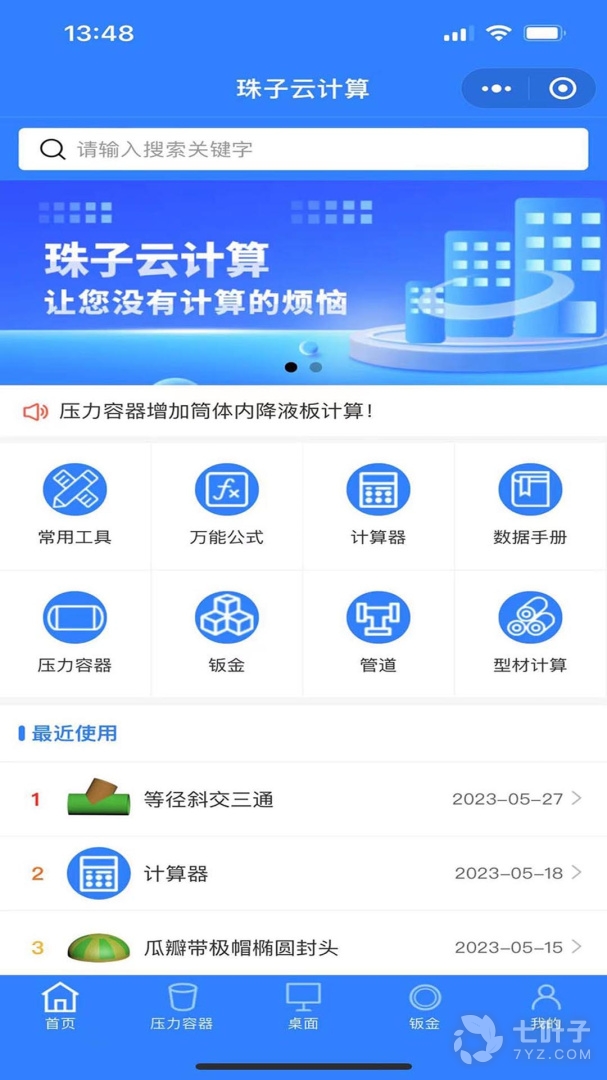This screenshot has height=1080, width=607.
Task: Open the 万能公式 section
Action: (x=226, y=505)
